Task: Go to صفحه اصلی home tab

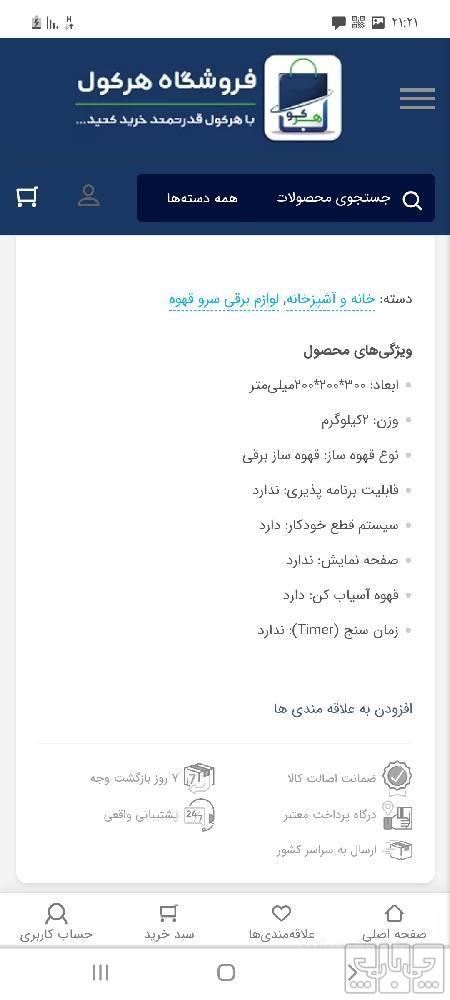Action: pyautogui.click(x=395, y=923)
